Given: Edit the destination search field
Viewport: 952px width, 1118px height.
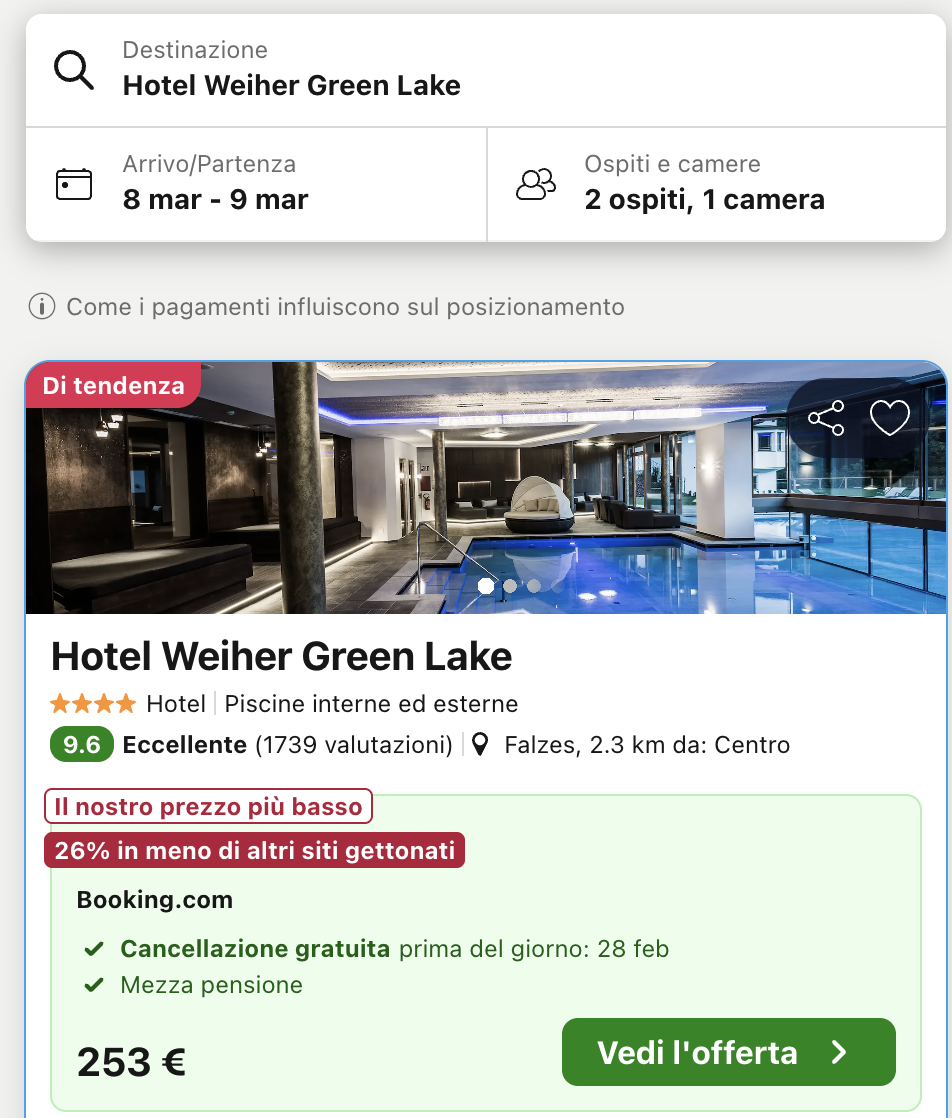Looking at the screenshot, I should [291, 71].
